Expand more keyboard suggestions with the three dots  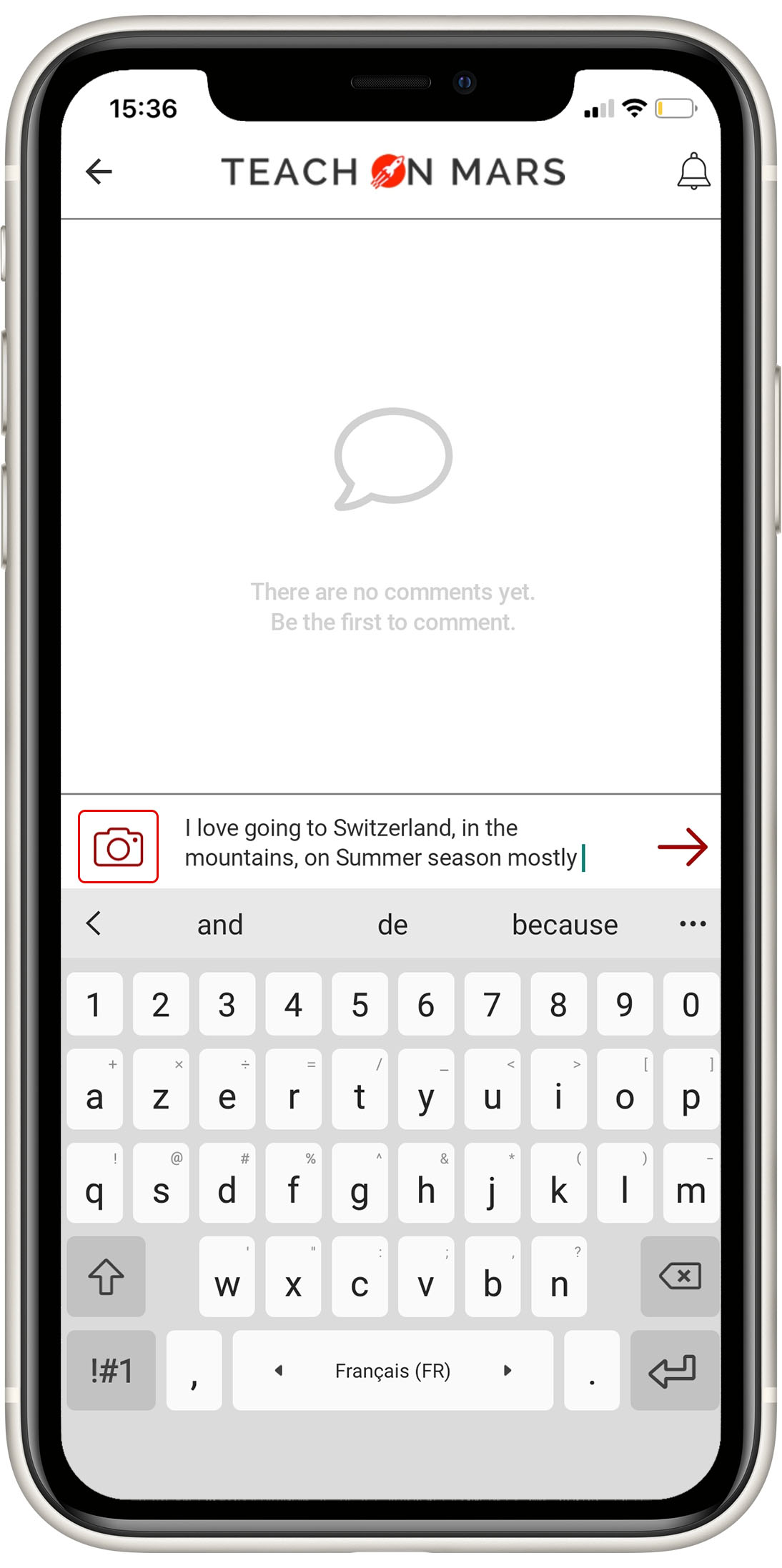(x=693, y=924)
